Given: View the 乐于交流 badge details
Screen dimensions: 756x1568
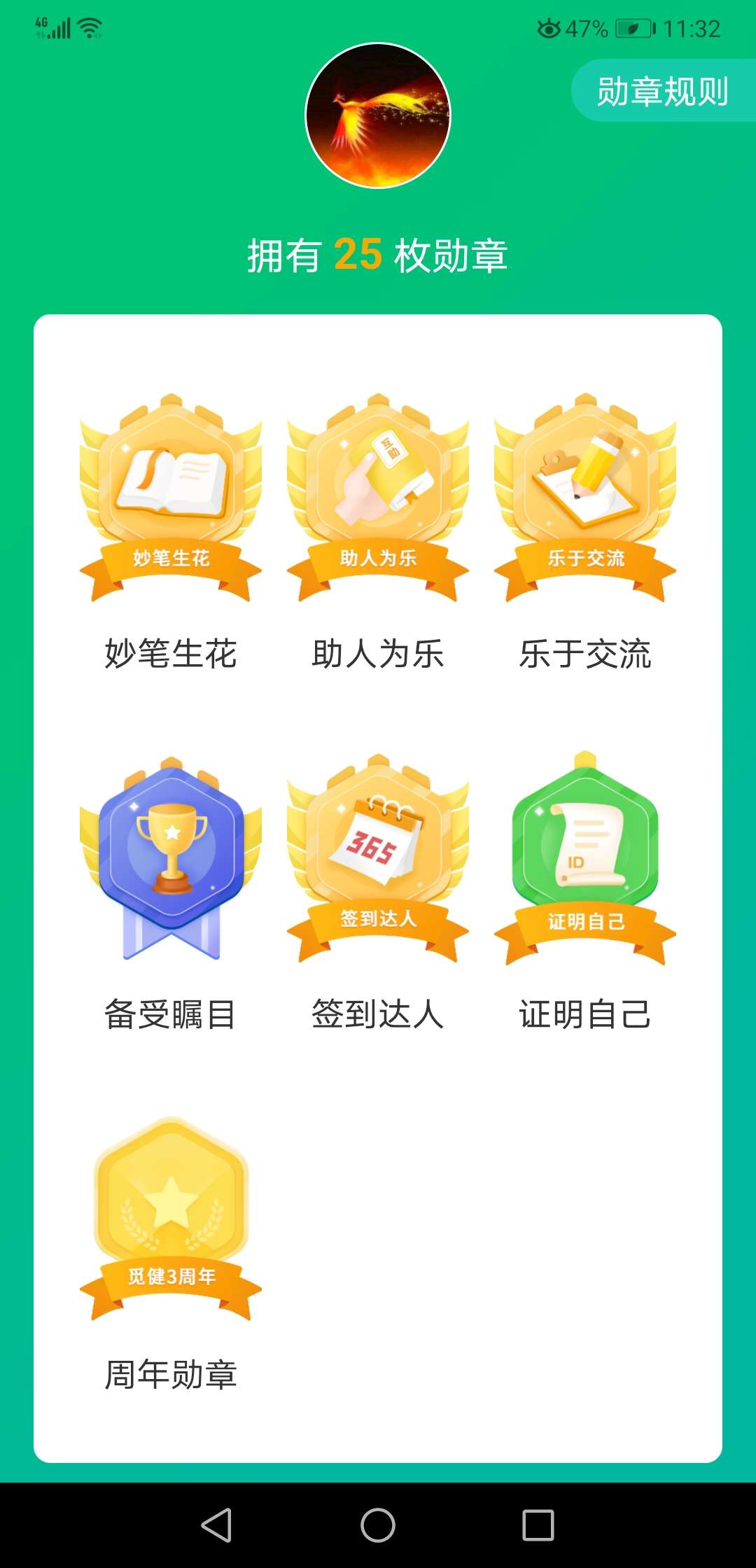Looking at the screenshot, I should pos(586,497).
